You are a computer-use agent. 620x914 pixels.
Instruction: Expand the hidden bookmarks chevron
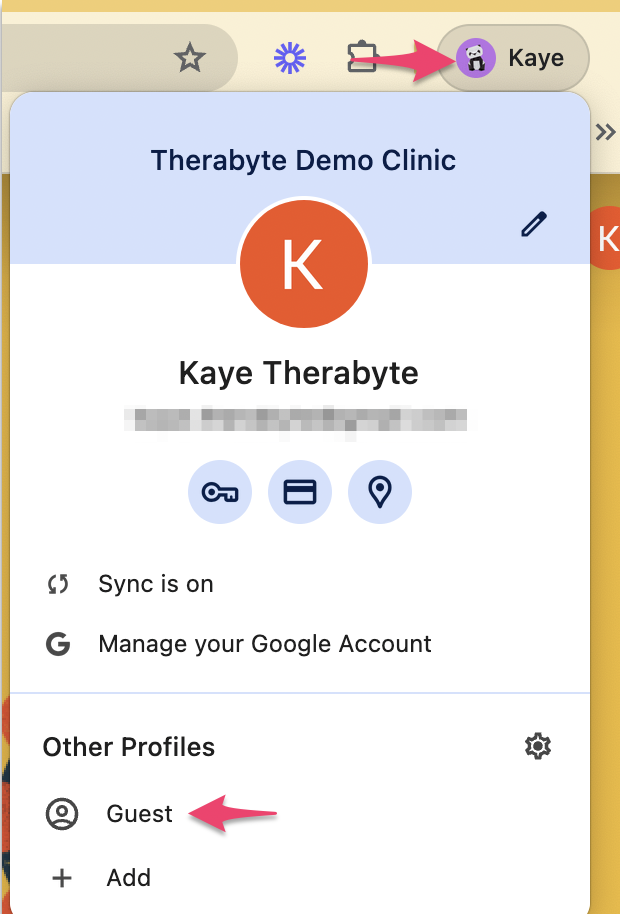[606, 132]
